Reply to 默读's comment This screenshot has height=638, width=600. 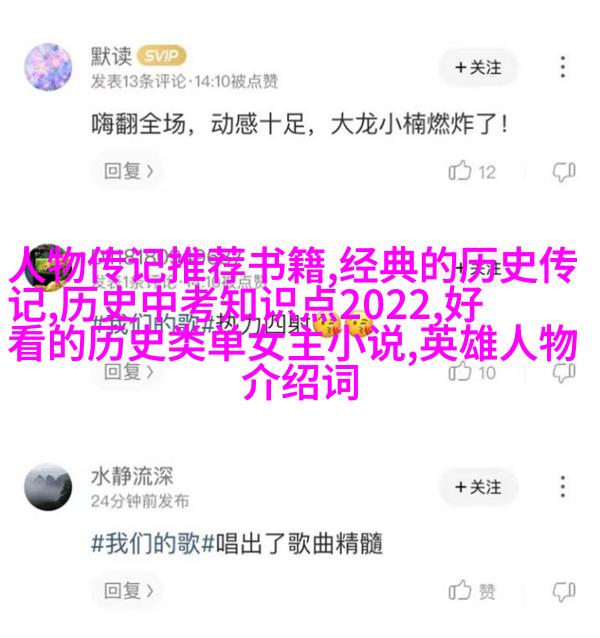click(125, 171)
